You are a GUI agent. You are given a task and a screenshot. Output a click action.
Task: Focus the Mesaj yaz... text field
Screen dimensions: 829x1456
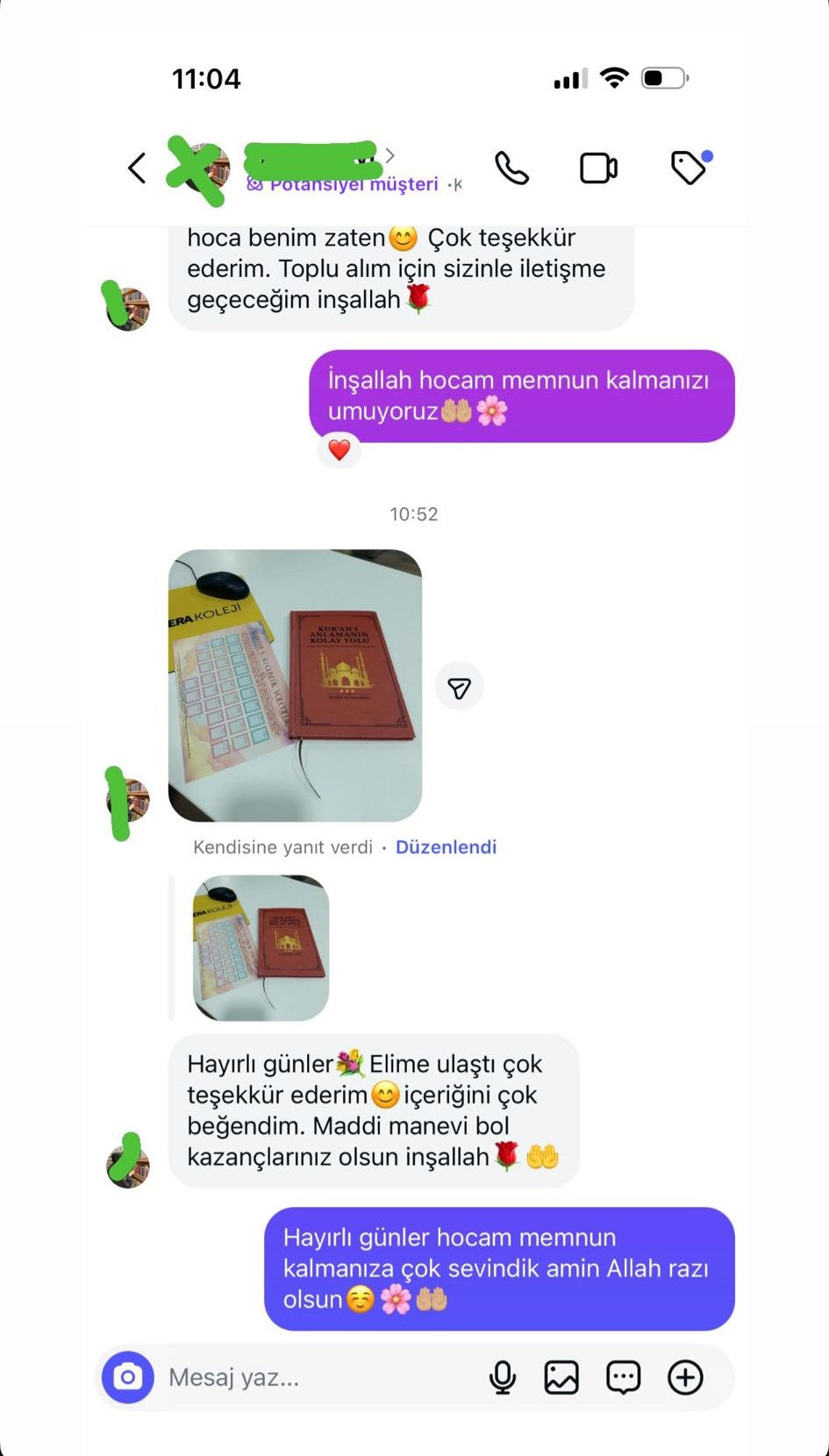pyautogui.click(x=316, y=1377)
